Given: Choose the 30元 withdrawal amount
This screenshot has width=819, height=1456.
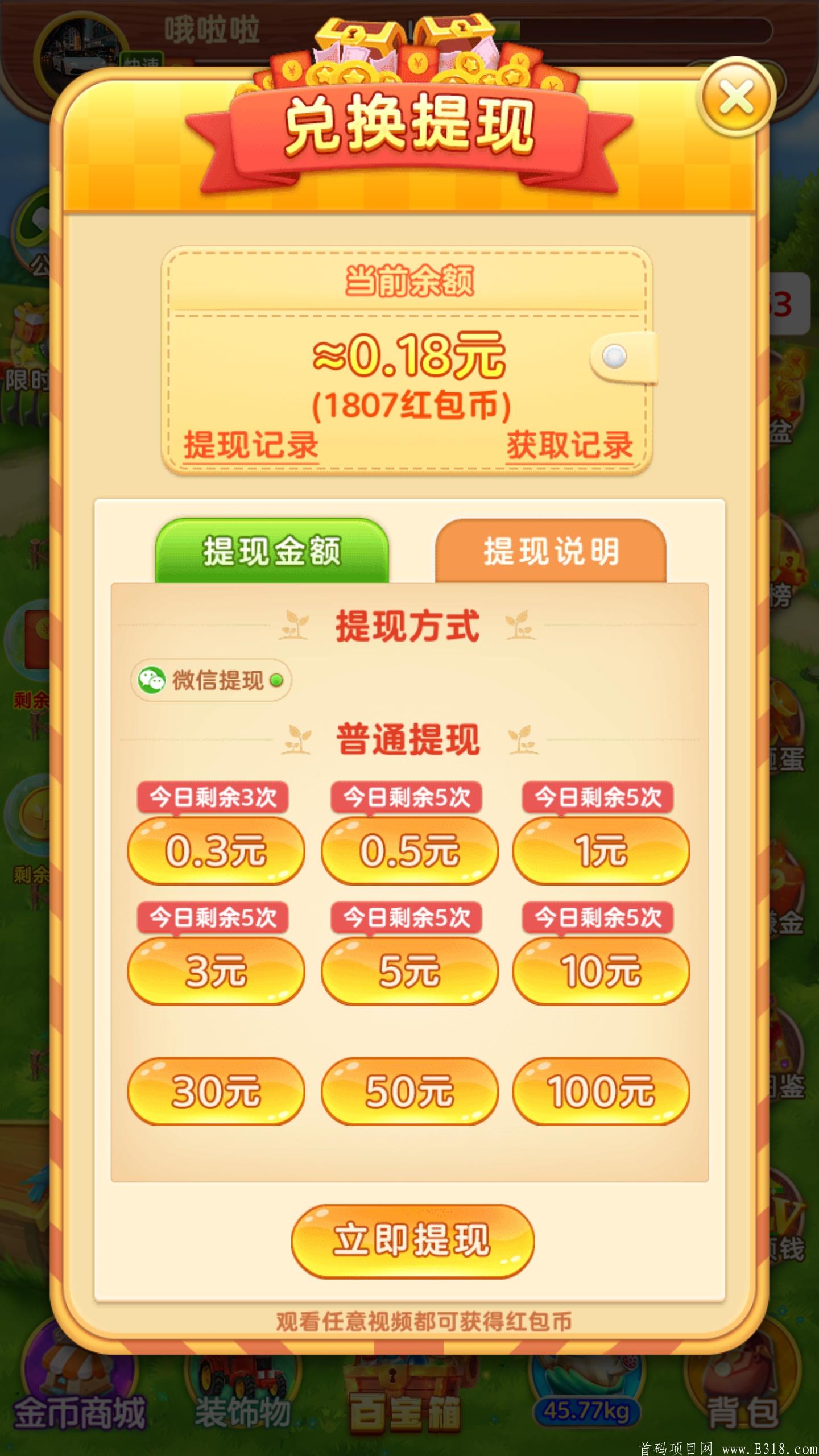Looking at the screenshot, I should click(216, 1091).
